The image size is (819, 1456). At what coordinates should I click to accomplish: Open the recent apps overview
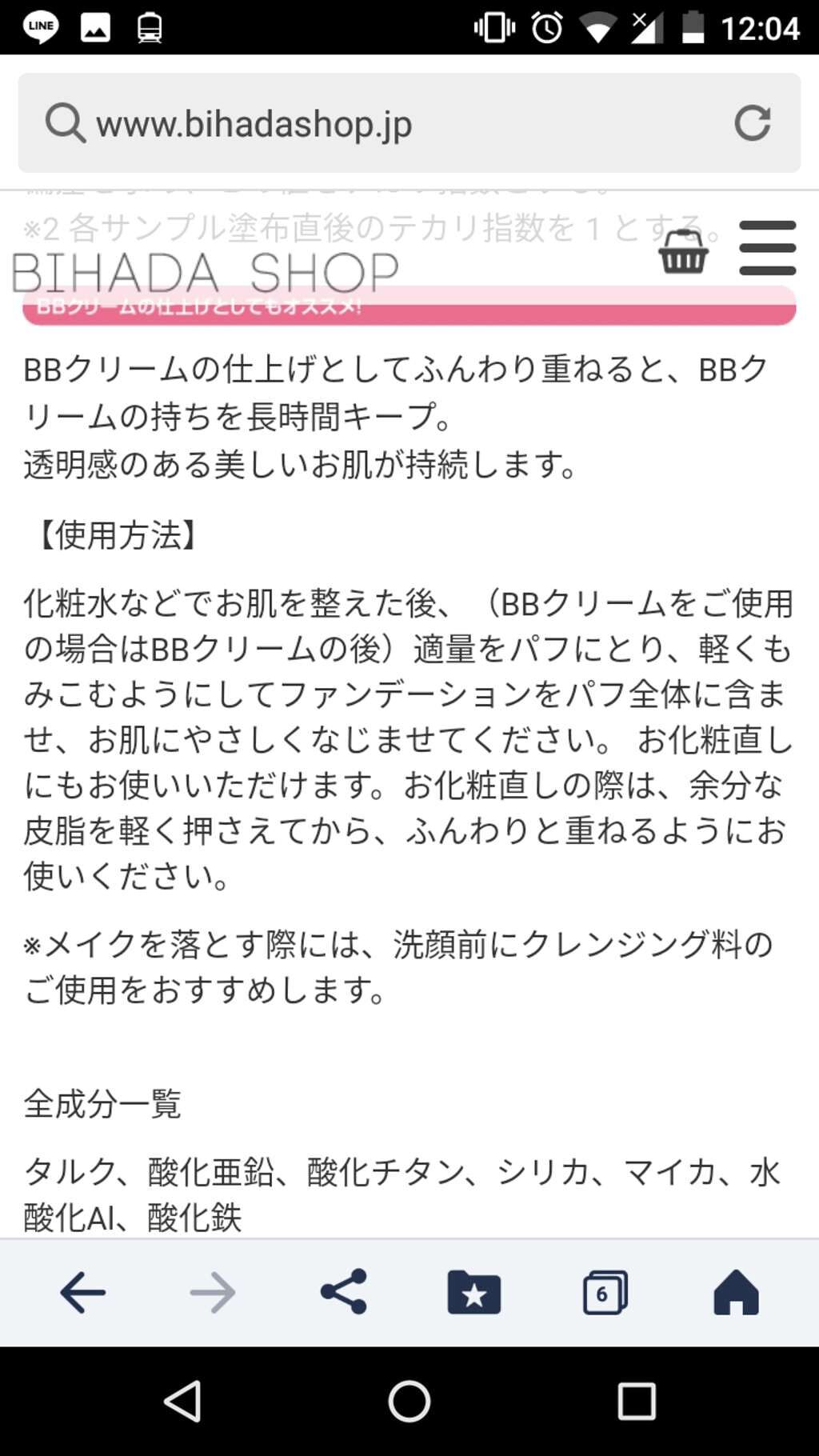(637, 1401)
